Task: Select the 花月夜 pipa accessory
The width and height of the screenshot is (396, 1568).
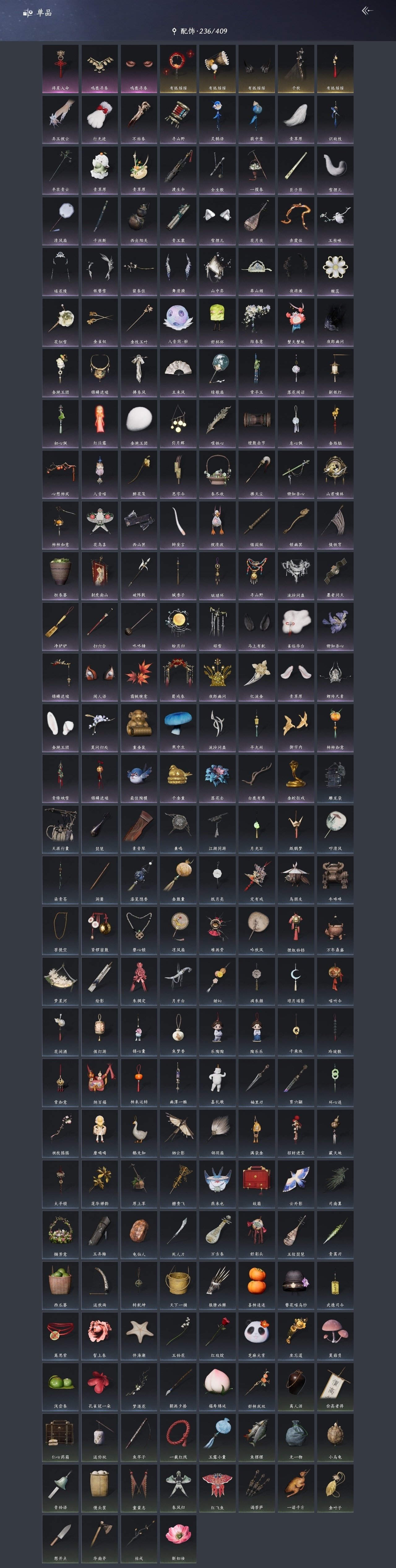Action: coord(256,220)
